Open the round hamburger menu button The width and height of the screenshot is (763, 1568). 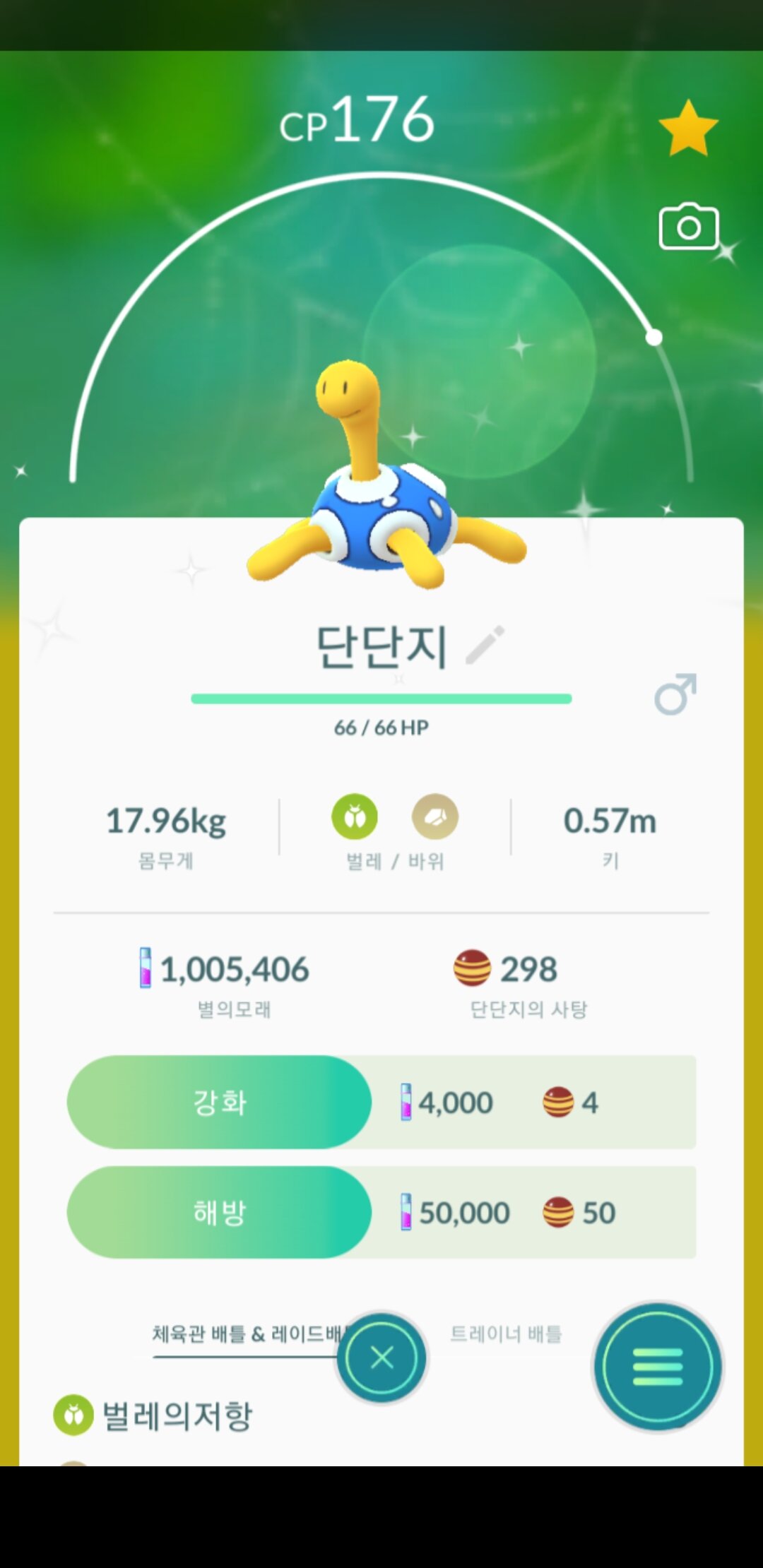tap(658, 1367)
